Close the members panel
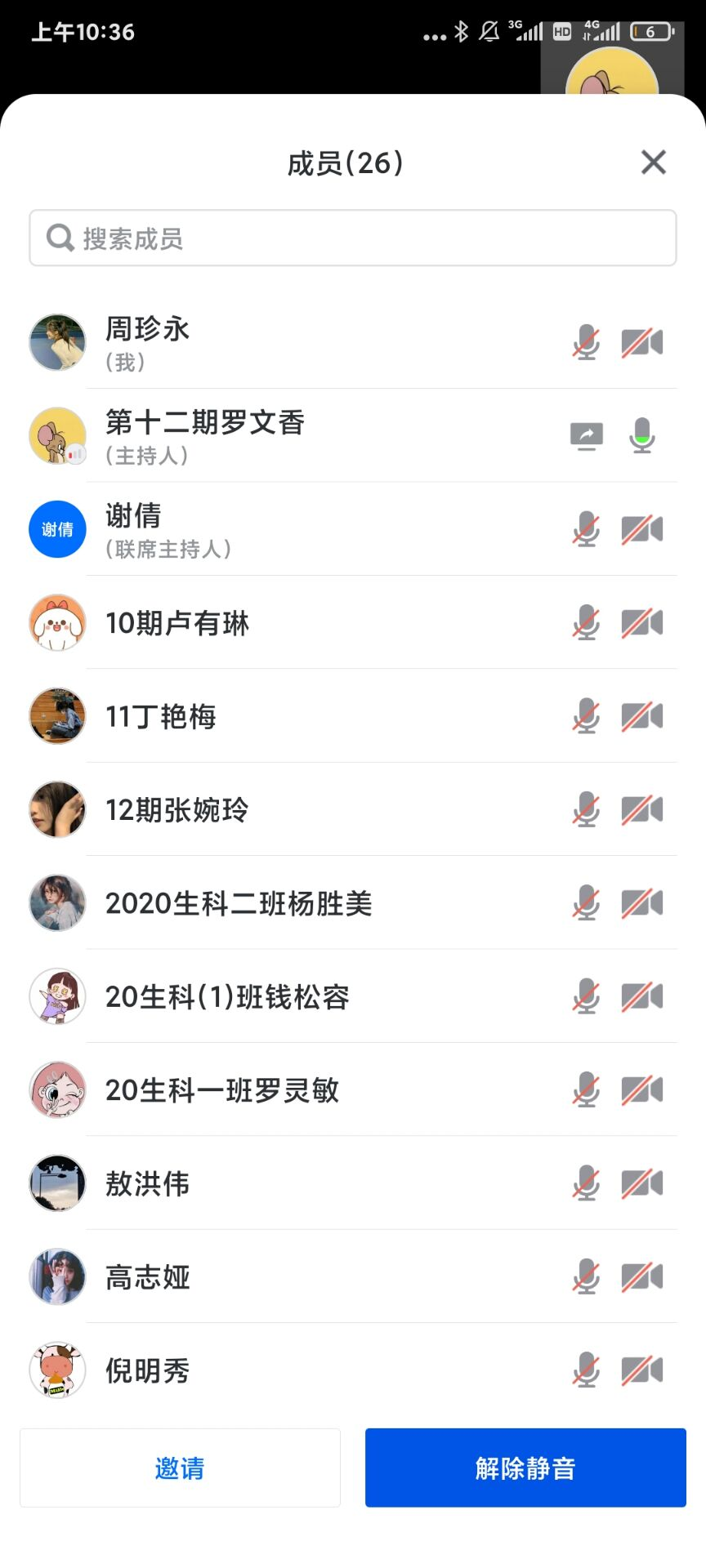The height and width of the screenshot is (1568, 706). (x=654, y=163)
